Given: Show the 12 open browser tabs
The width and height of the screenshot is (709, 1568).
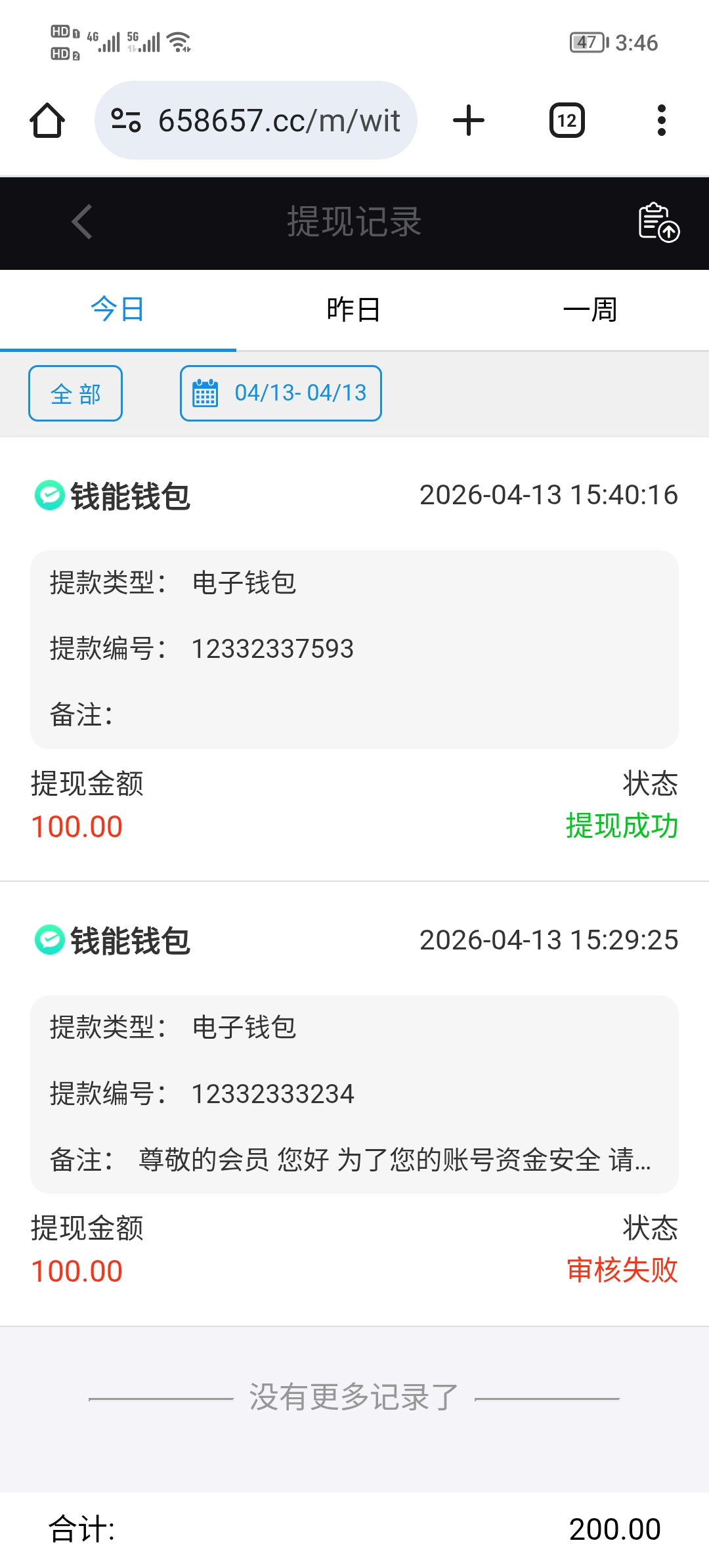Looking at the screenshot, I should [x=567, y=121].
